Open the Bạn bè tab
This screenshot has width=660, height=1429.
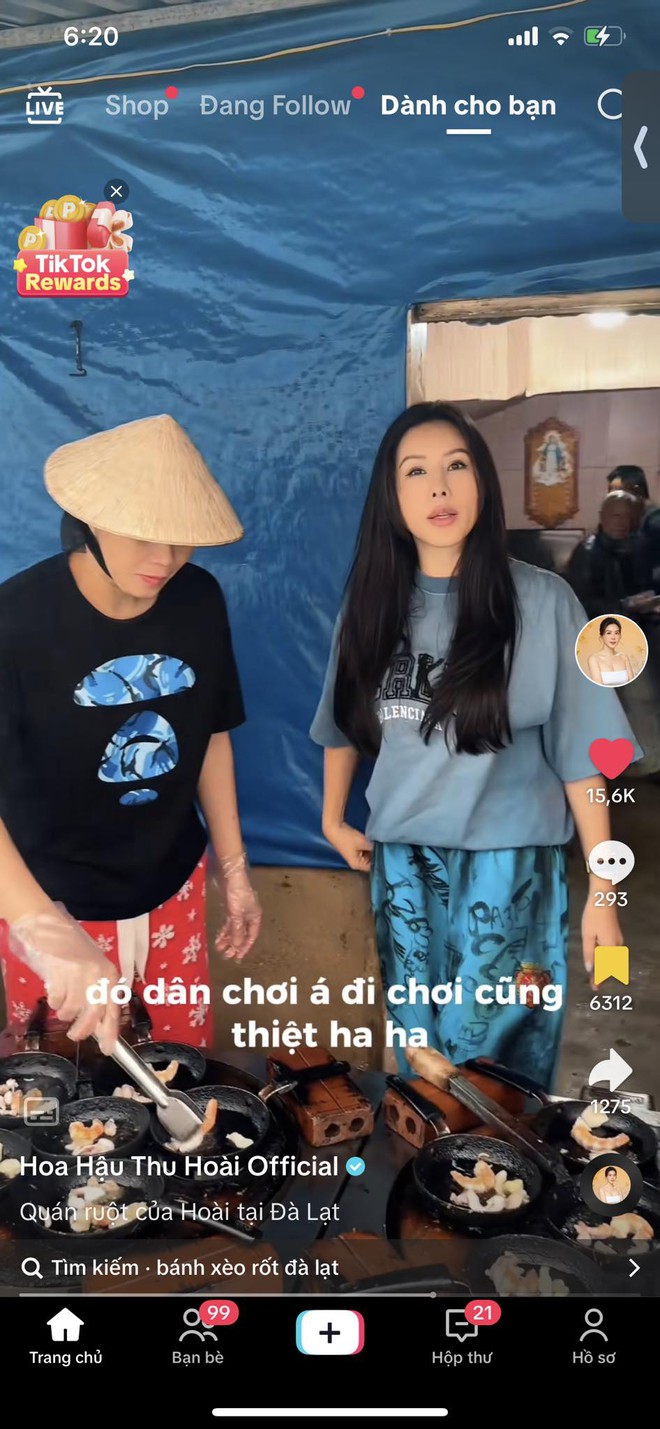[x=198, y=1337]
